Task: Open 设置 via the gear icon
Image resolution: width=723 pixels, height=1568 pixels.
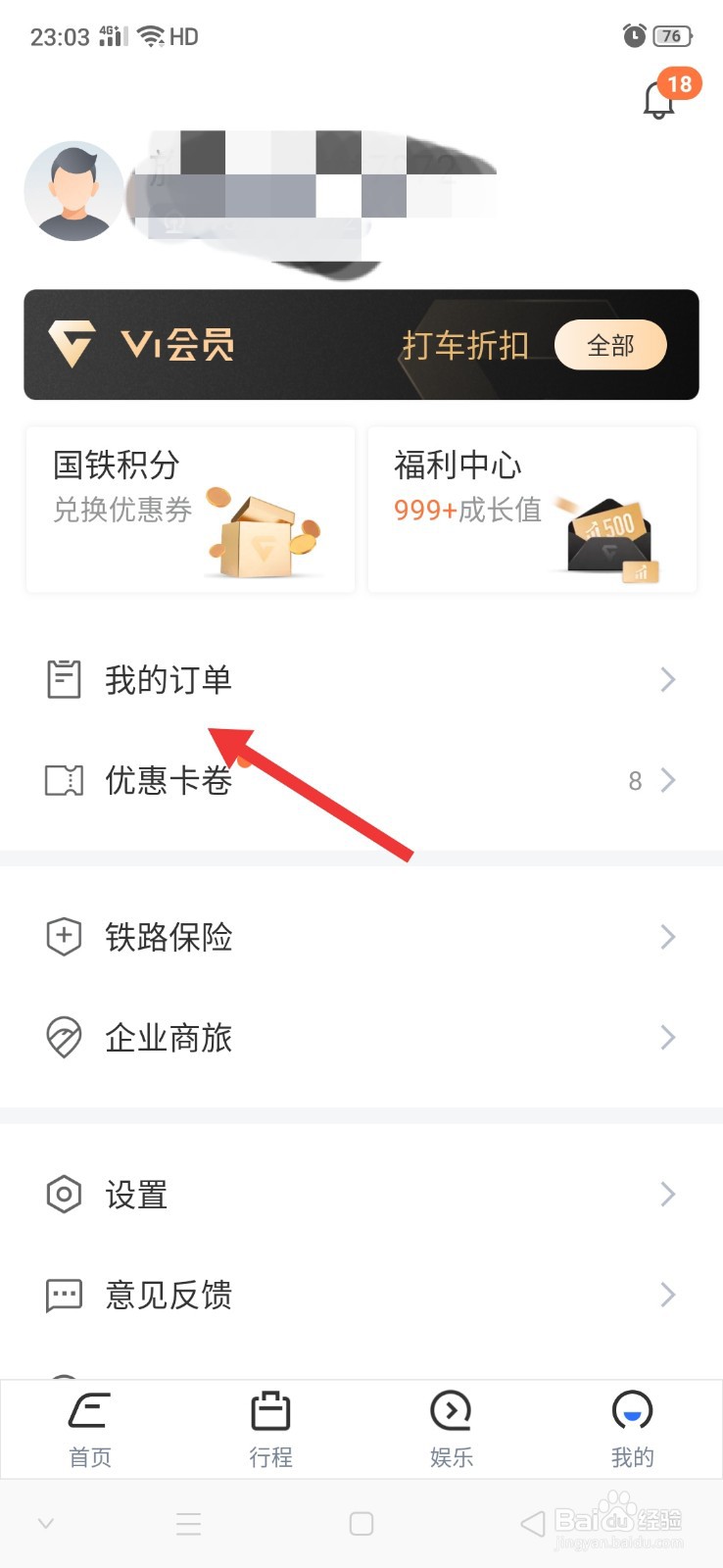Action: click(63, 1194)
